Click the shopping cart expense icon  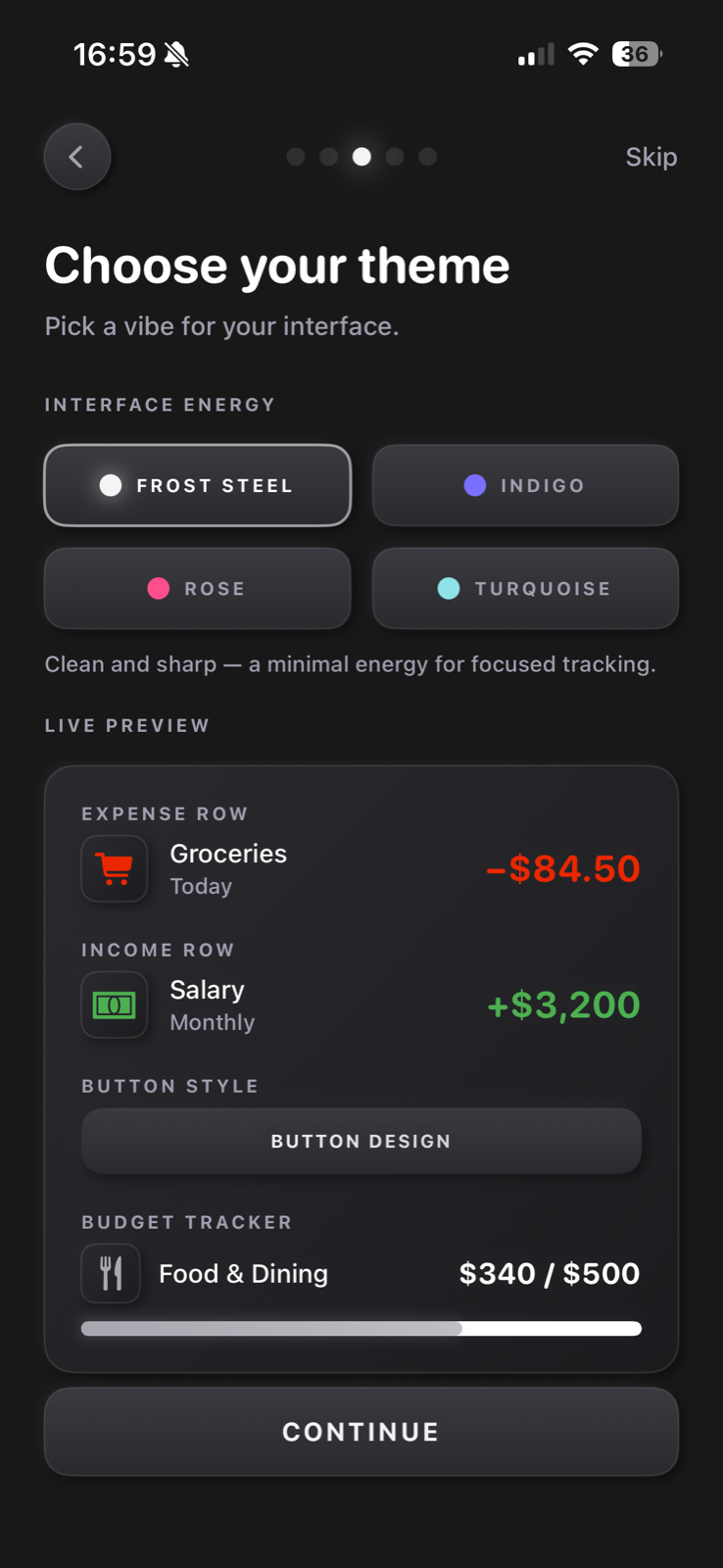[x=115, y=868]
